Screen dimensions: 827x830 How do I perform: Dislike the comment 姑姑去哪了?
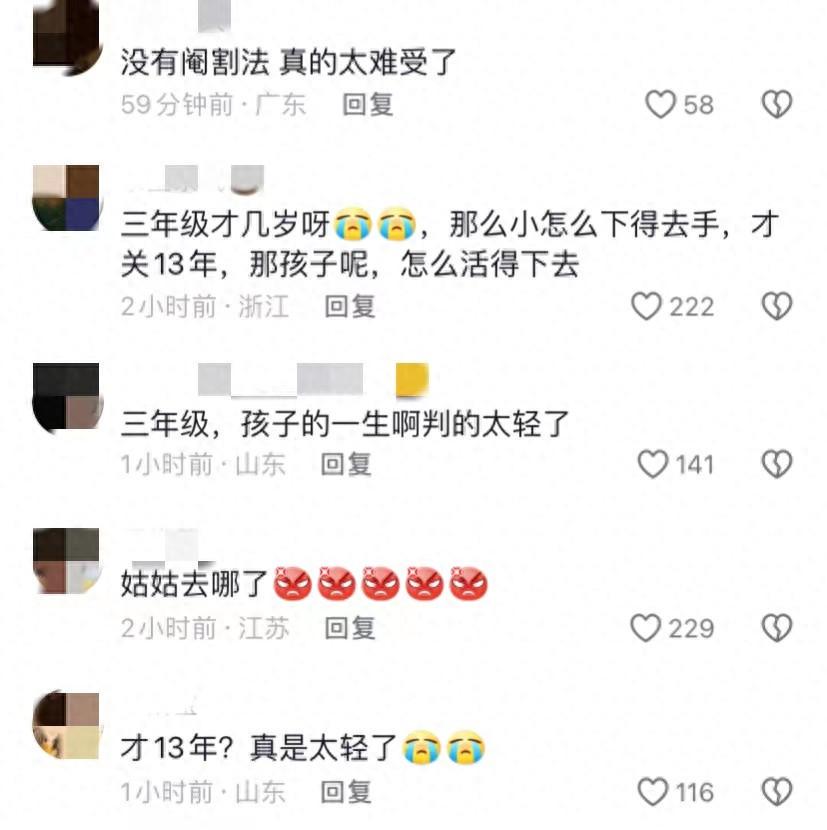point(777,628)
